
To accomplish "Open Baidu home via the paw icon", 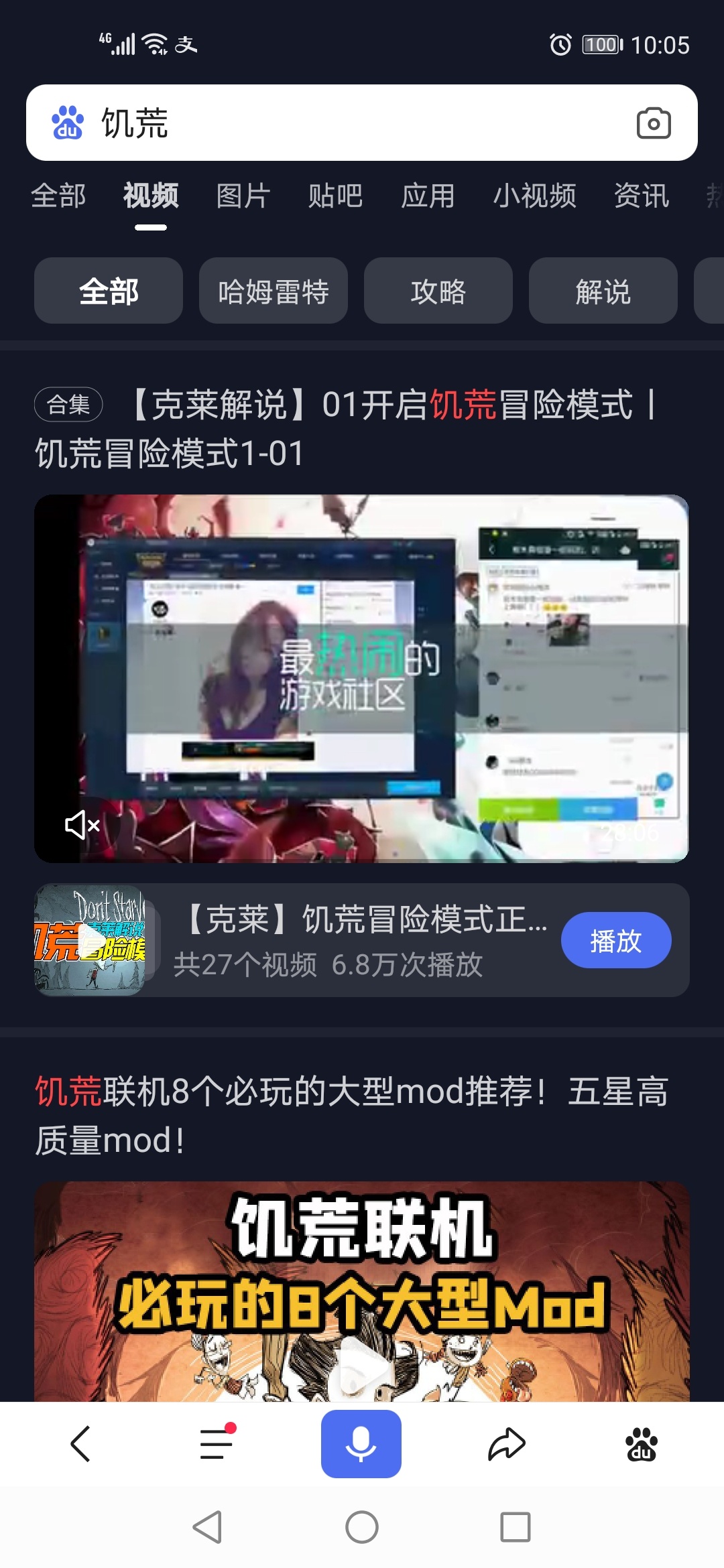I will point(641,1443).
